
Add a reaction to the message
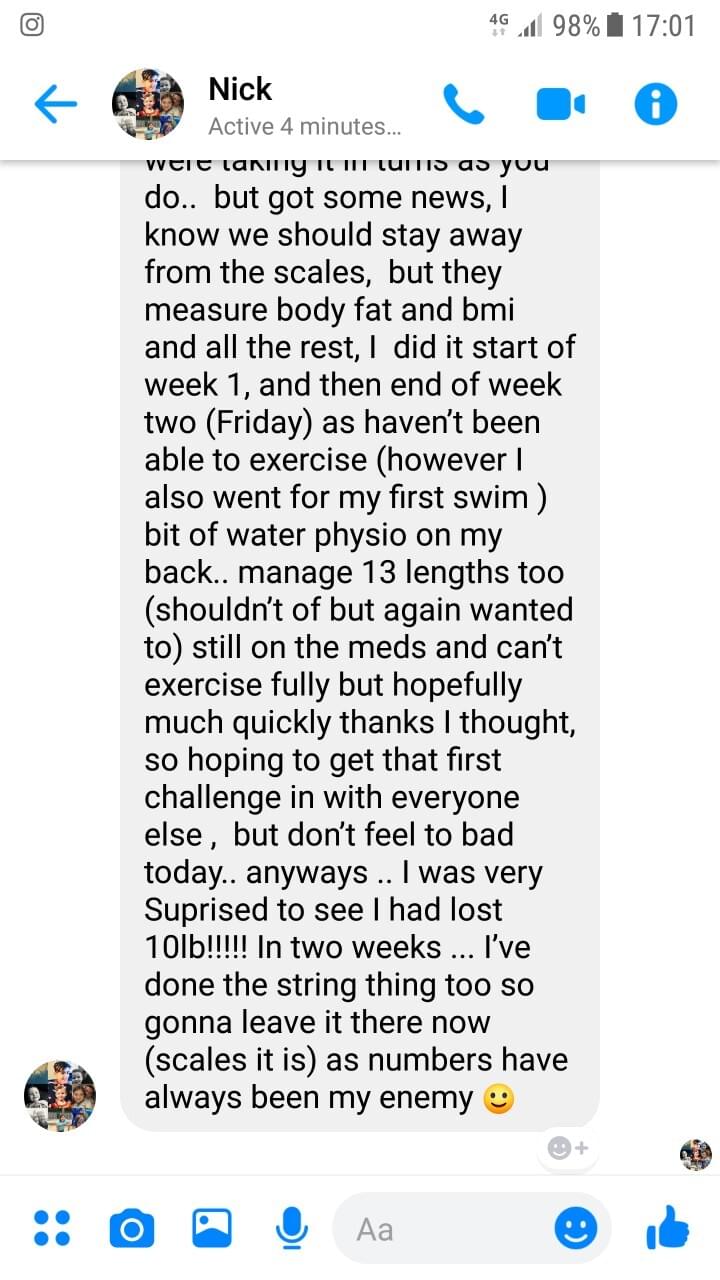coord(568,1149)
